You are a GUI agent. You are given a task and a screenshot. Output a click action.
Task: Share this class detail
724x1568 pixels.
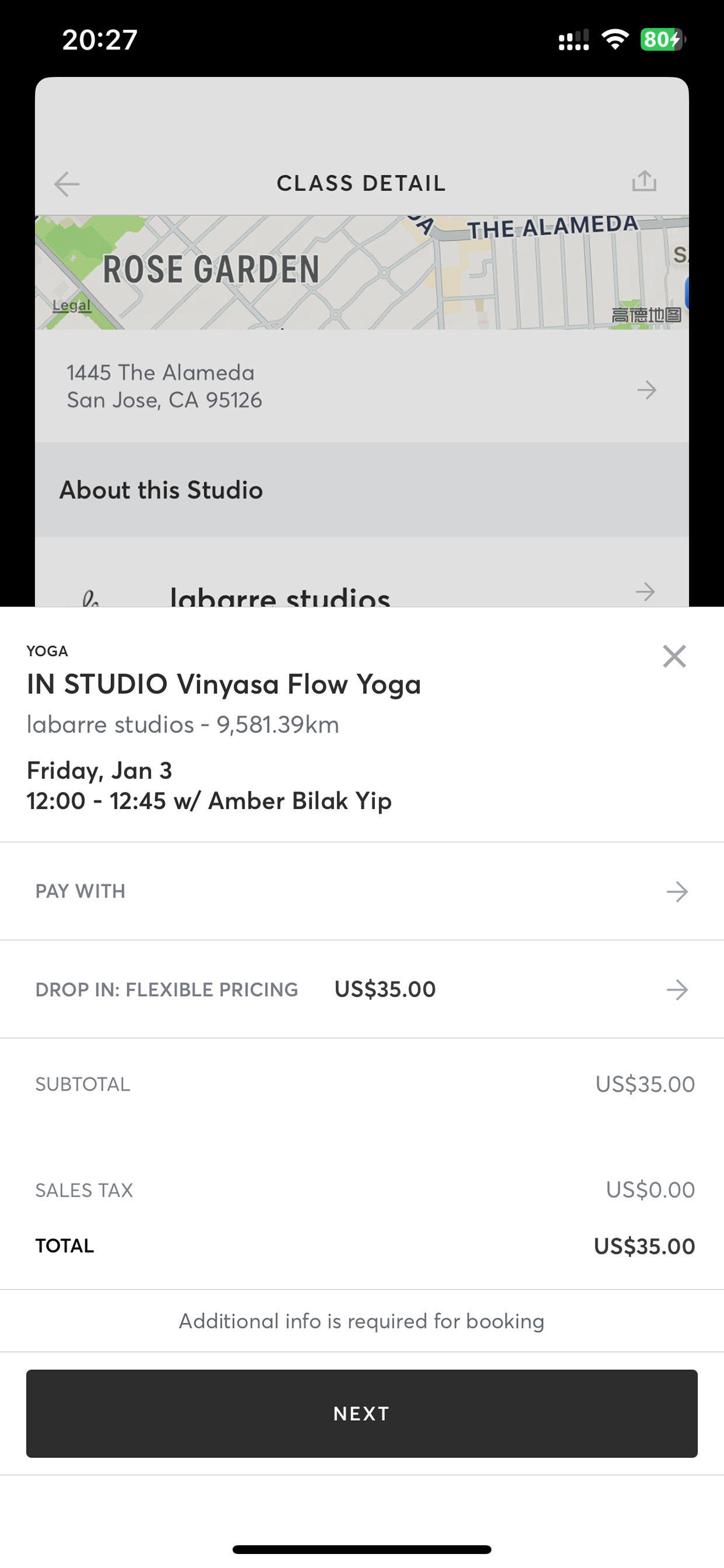[x=644, y=181]
